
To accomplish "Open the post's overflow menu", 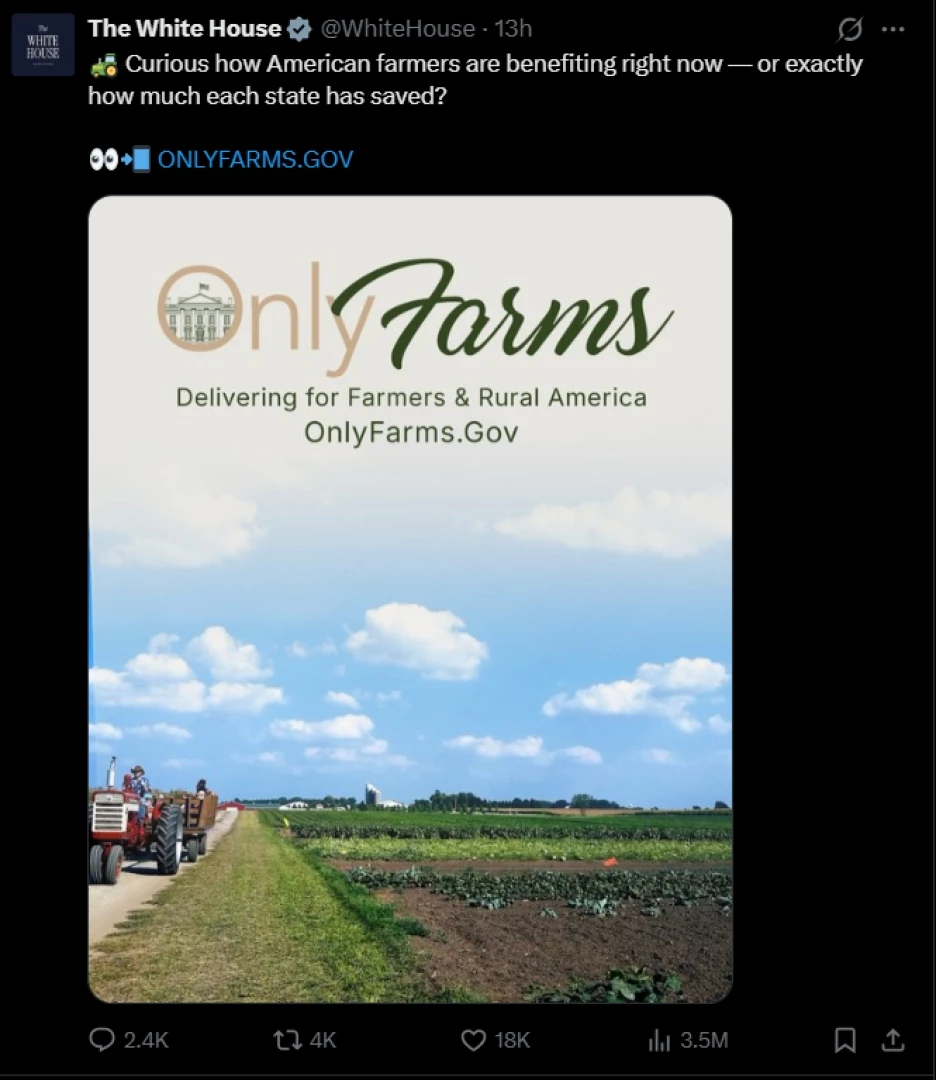I will (893, 30).
